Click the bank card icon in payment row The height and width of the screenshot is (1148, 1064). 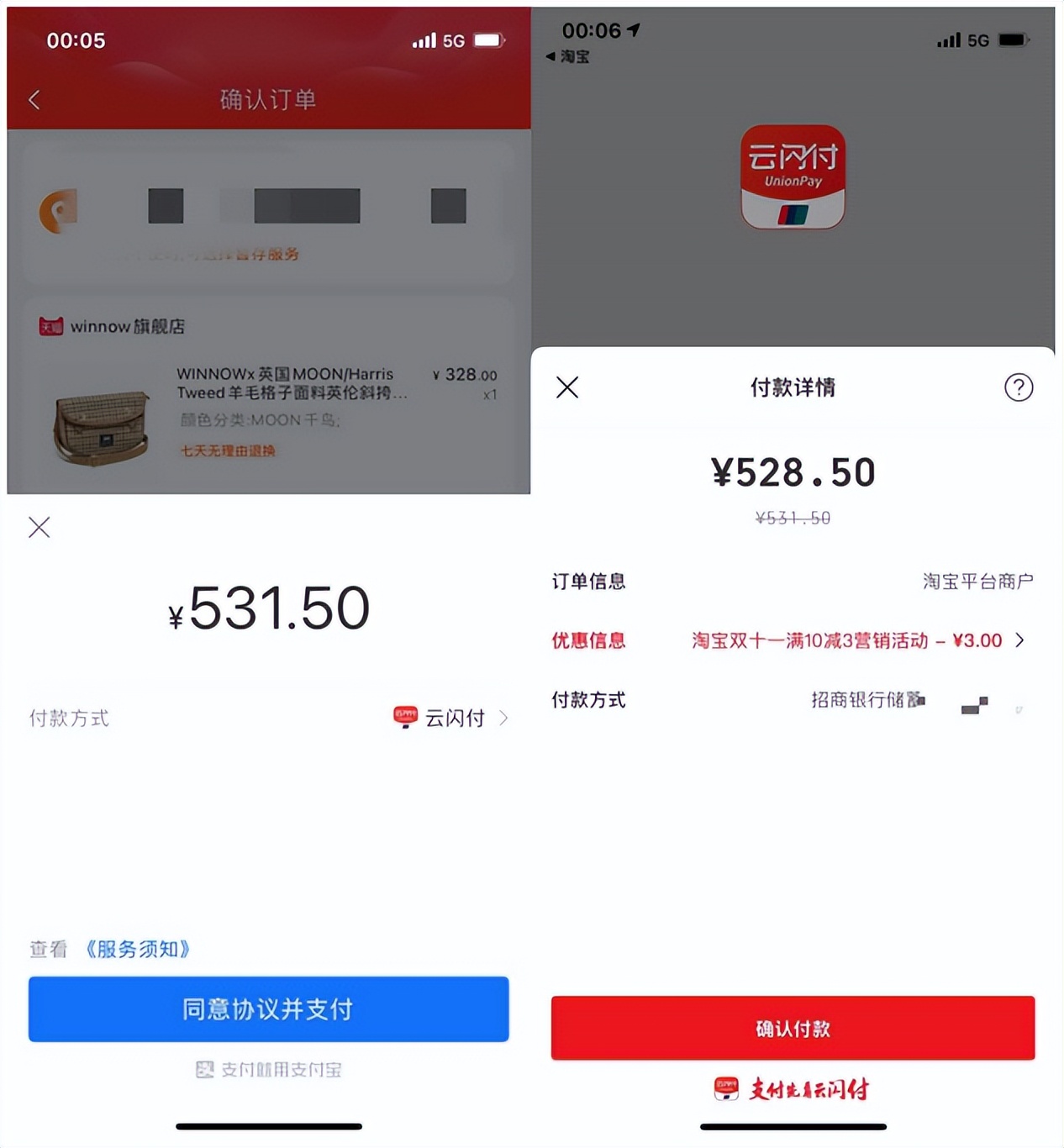972,706
